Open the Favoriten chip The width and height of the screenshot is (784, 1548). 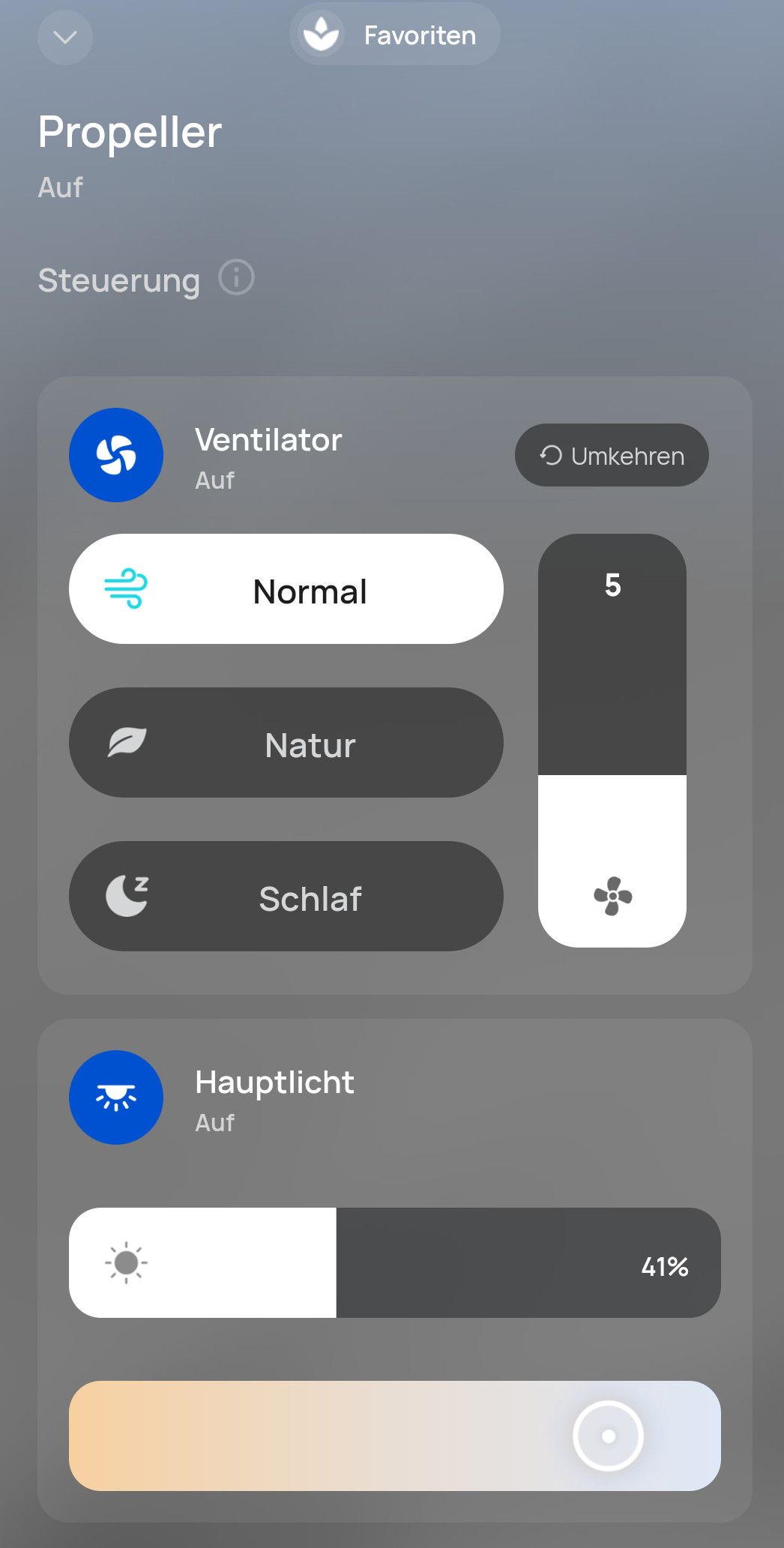(x=394, y=34)
